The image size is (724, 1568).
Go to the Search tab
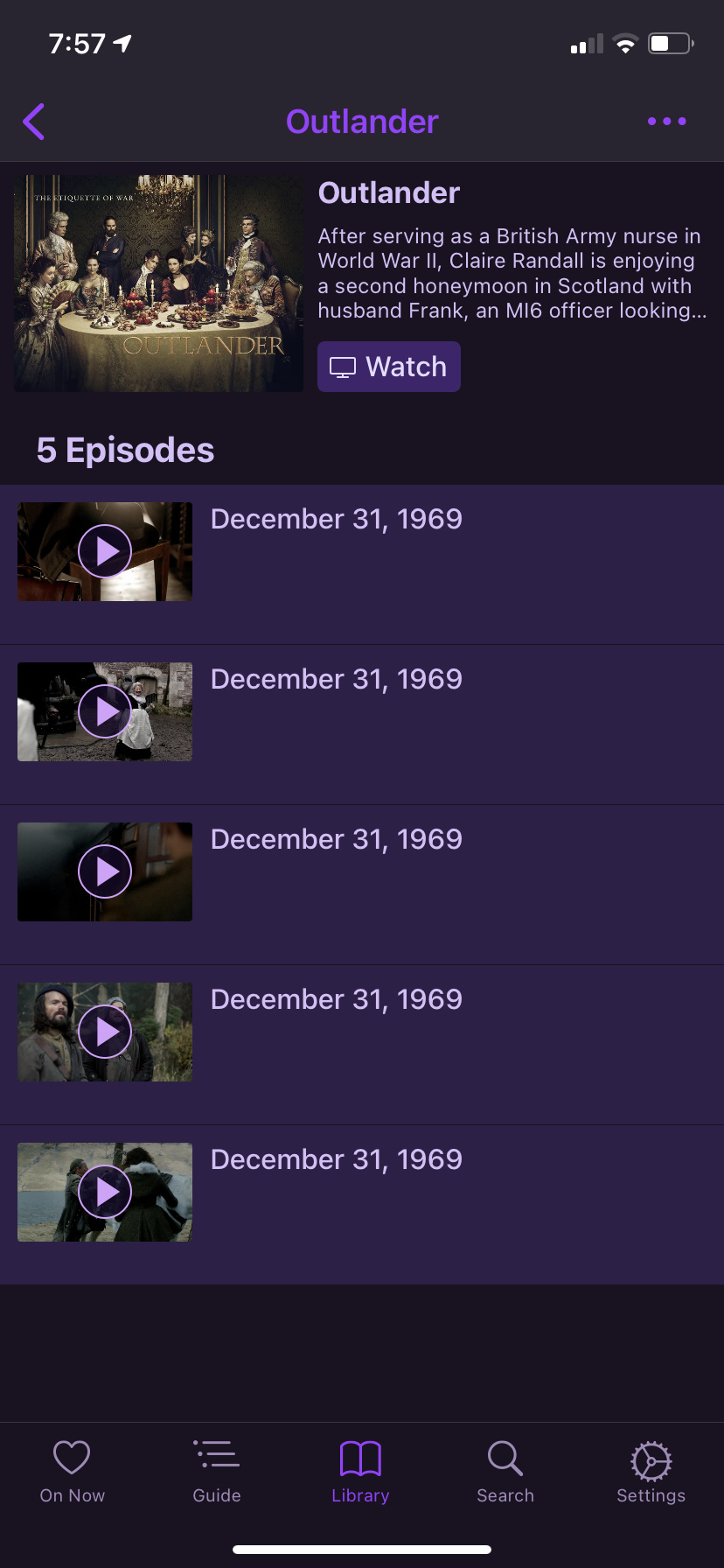(x=505, y=1472)
